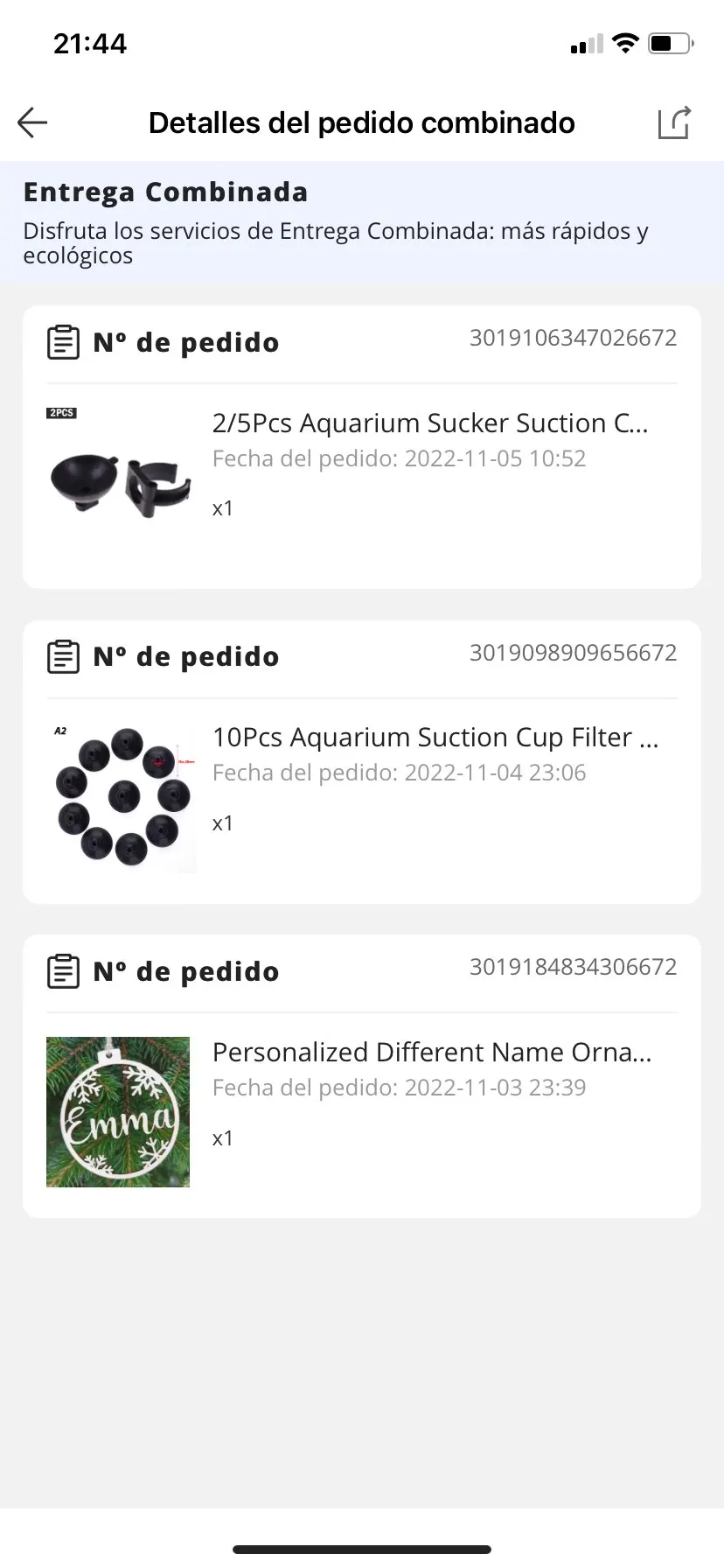The height and width of the screenshot is (1568, 724).
Task: Open the 10Pcs Aquarium Suction Cup Filter order
Action: [x=435, y=738]
